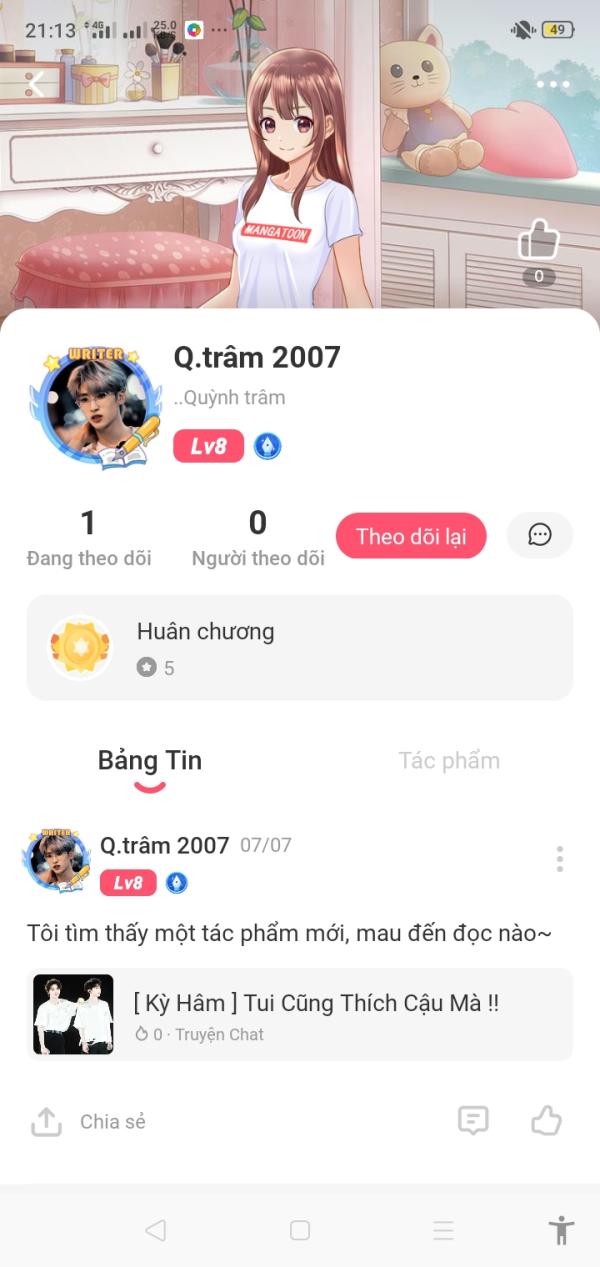
Task: Like this profile with the thumbs-up icon
Action: click(x=539, y=241)
